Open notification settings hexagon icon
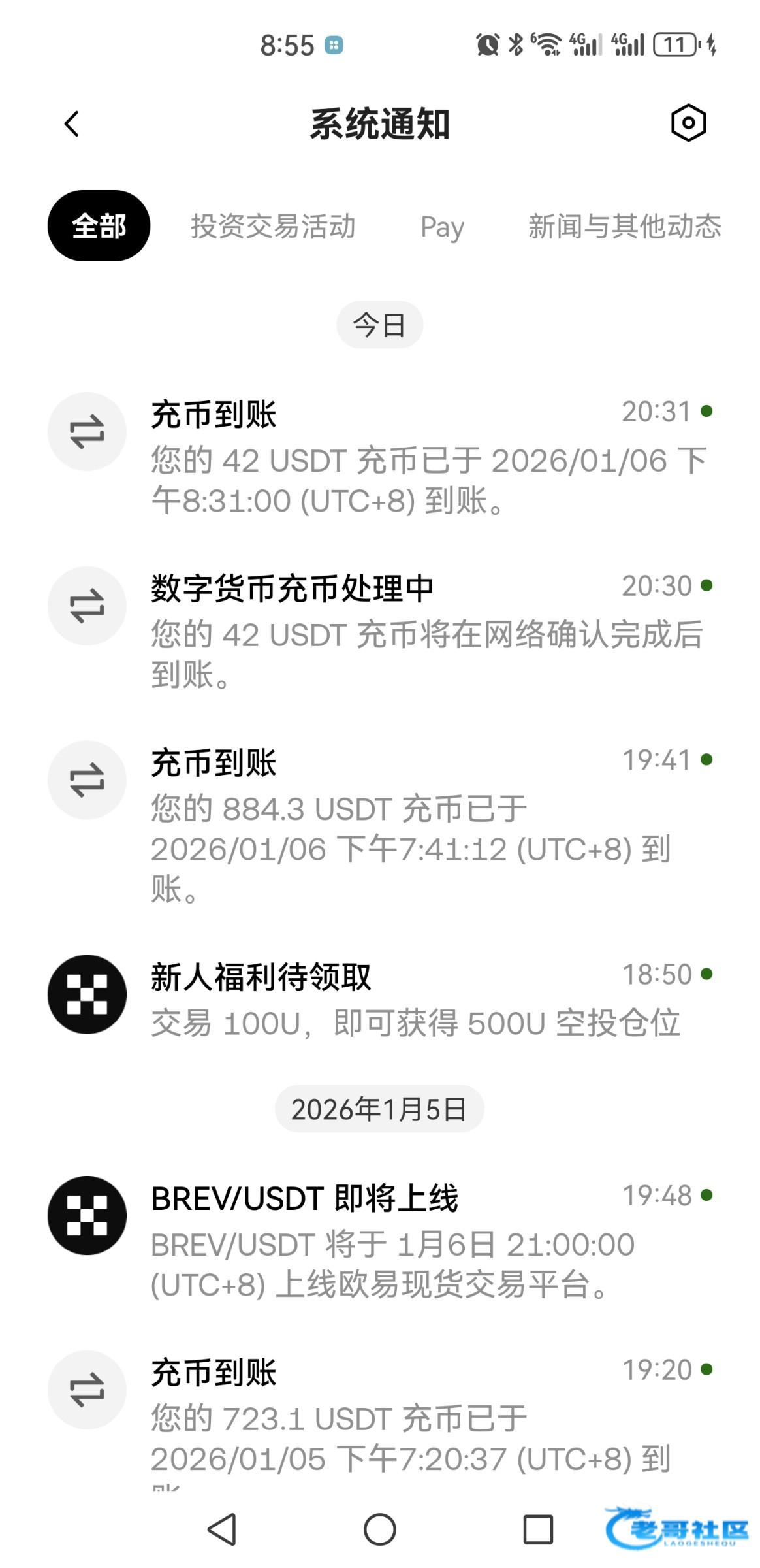The height and width of the screenshot is (1568, 760). (x=688, y=123)
